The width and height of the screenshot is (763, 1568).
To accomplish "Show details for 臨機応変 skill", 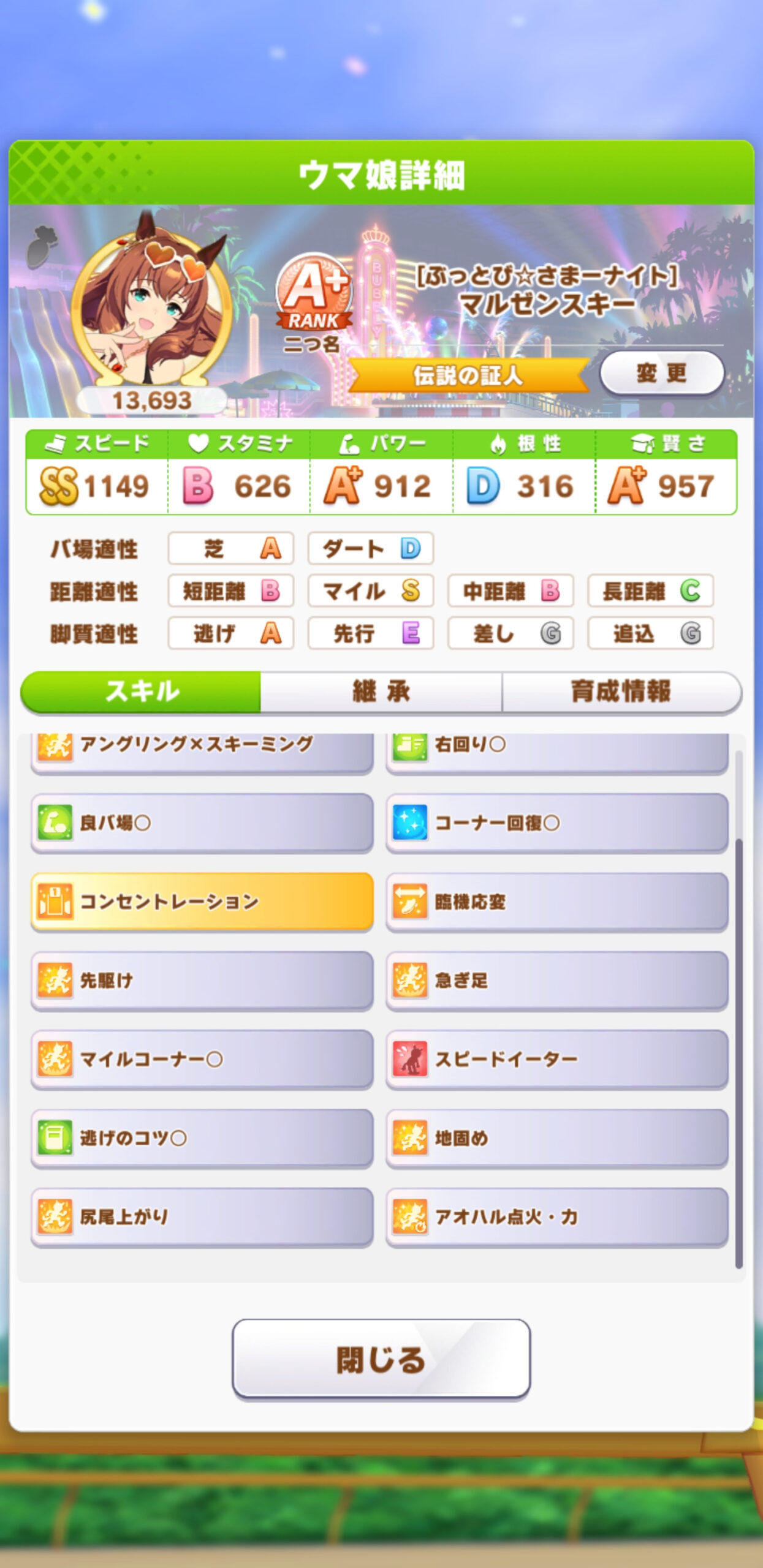I will pos(556,901).
